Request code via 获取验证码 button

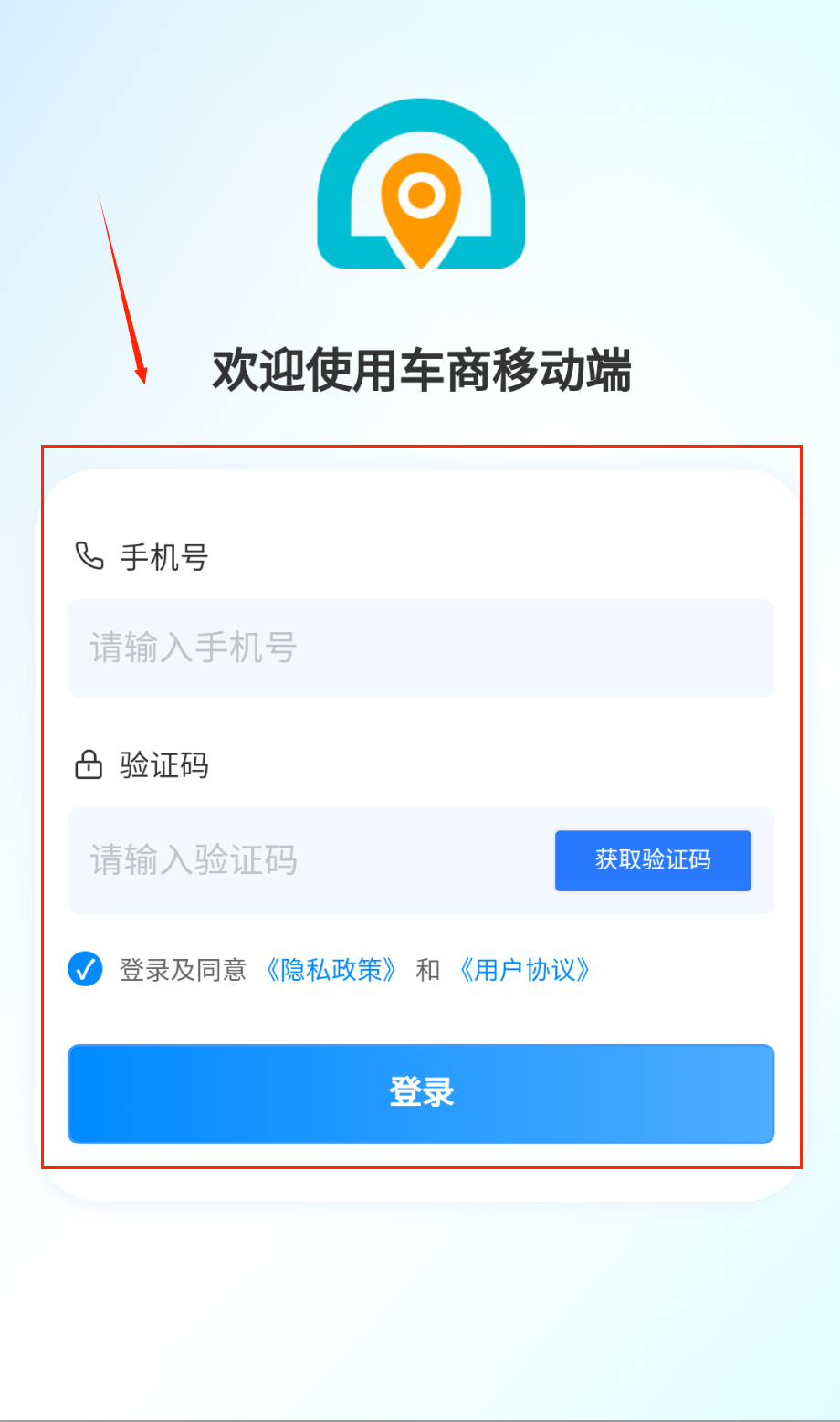pyautogui.click(x=653, y=860)
